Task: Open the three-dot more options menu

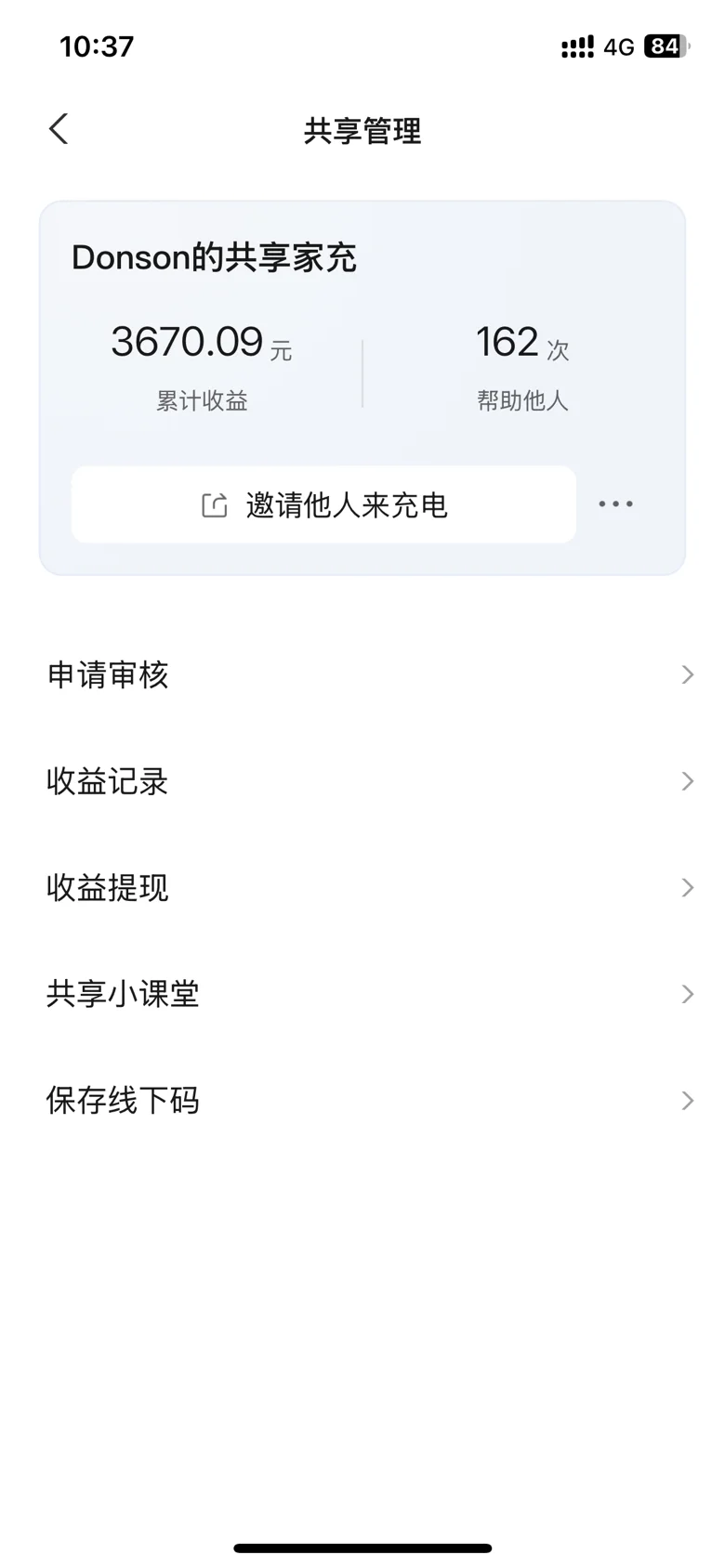Action: click(615, 504)
